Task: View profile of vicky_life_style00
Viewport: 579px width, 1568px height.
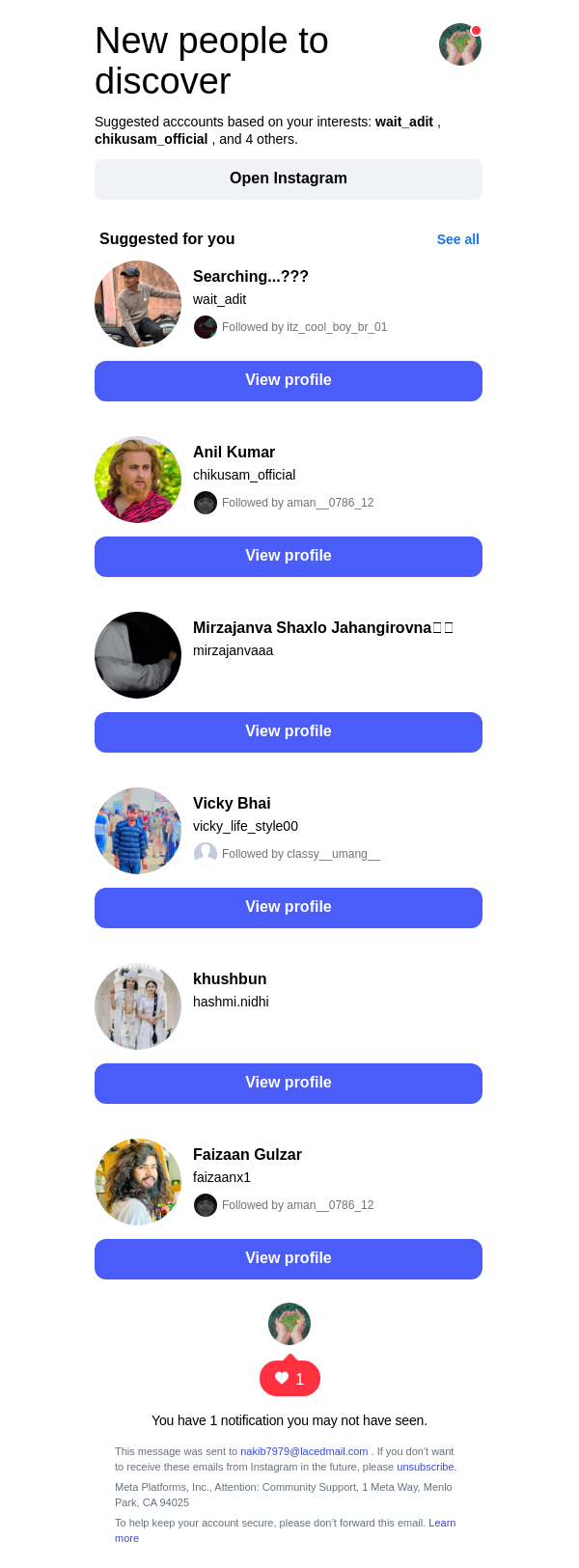Action: tap(289, 907)
